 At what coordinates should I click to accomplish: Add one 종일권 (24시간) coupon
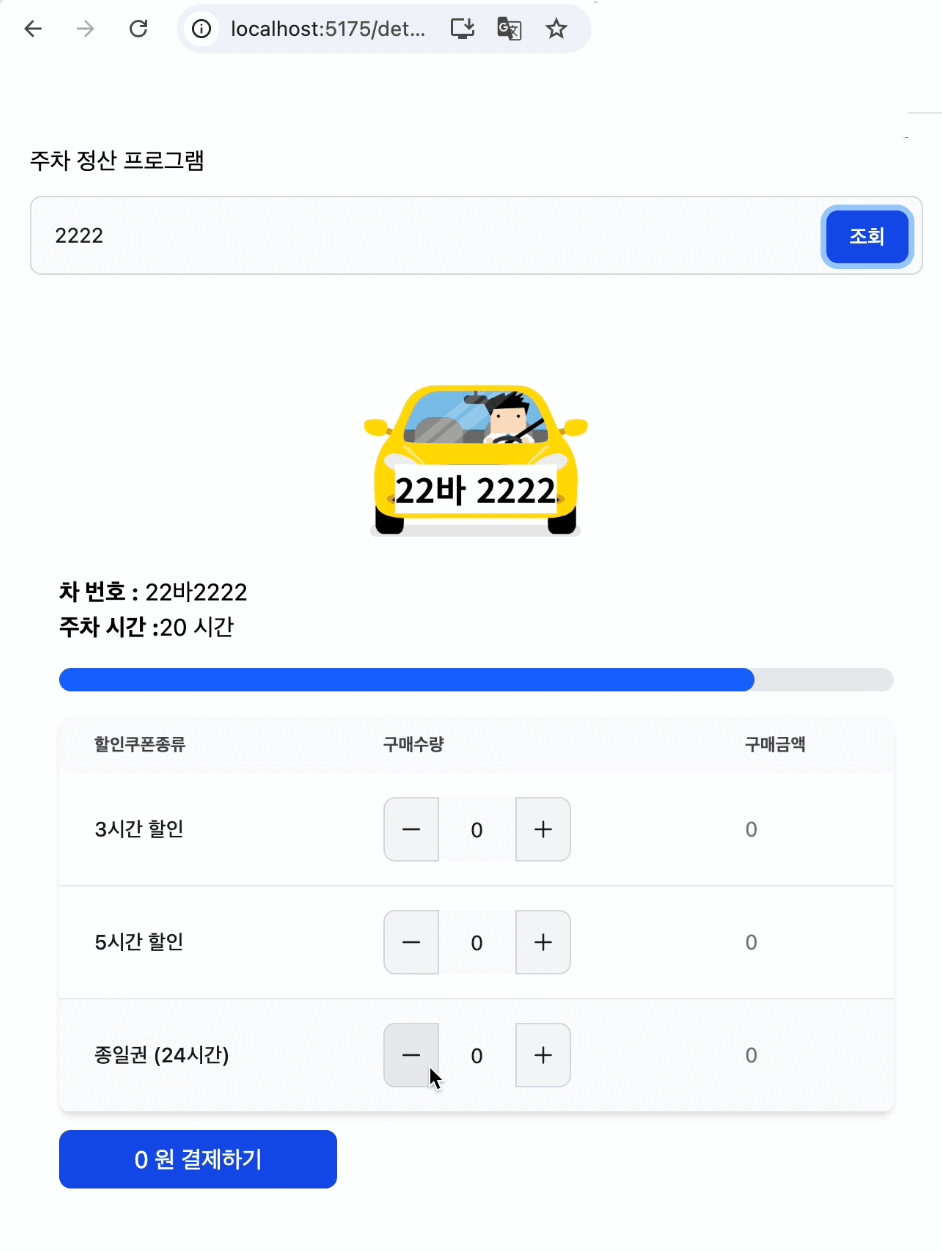[x=542, y=1055]
